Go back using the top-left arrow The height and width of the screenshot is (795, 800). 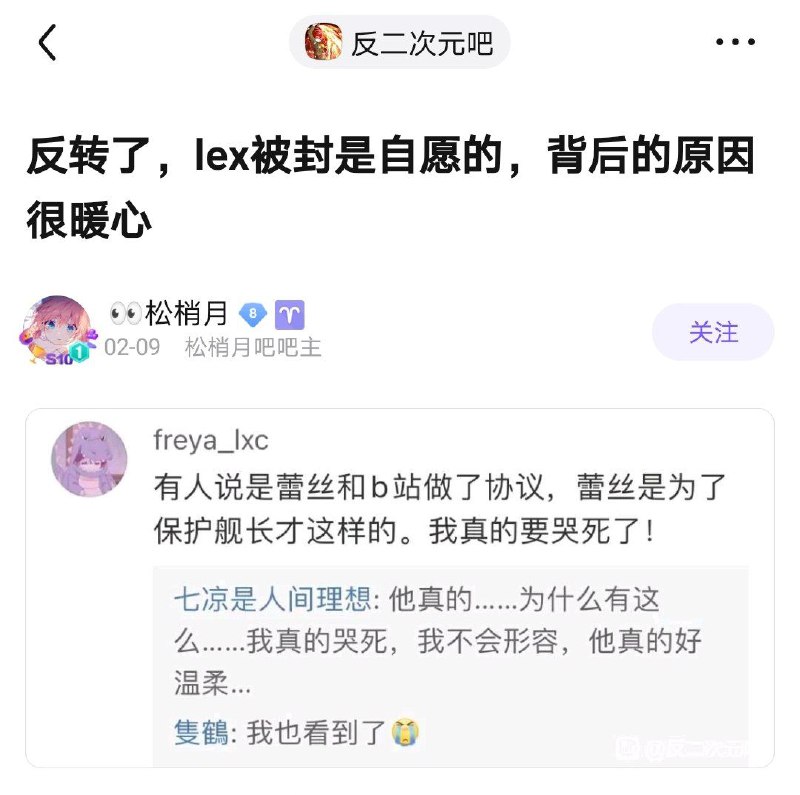48,43
